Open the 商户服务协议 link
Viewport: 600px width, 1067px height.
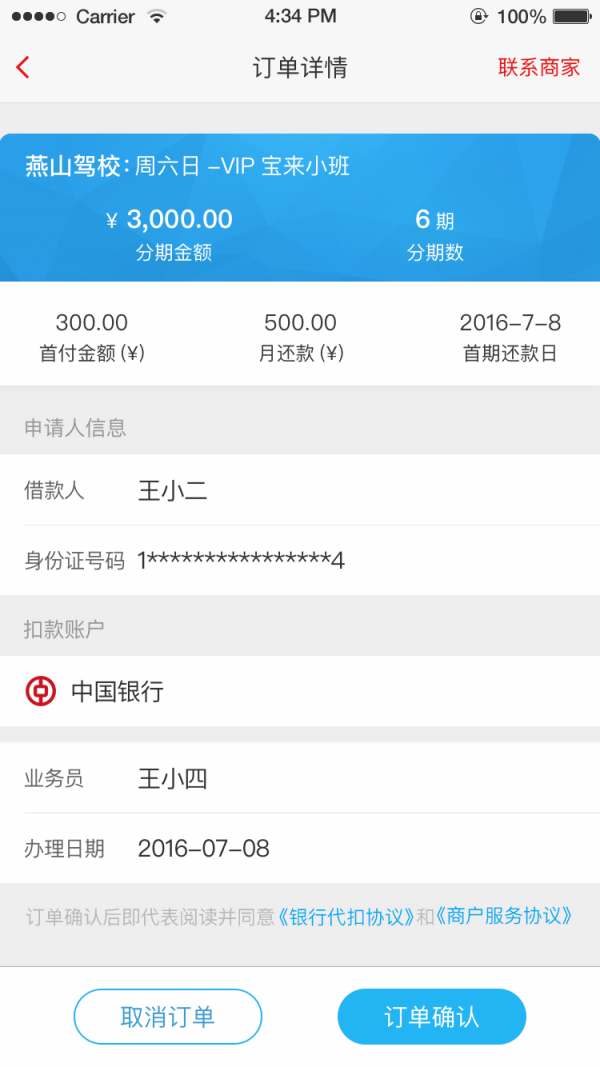[505, 916]
